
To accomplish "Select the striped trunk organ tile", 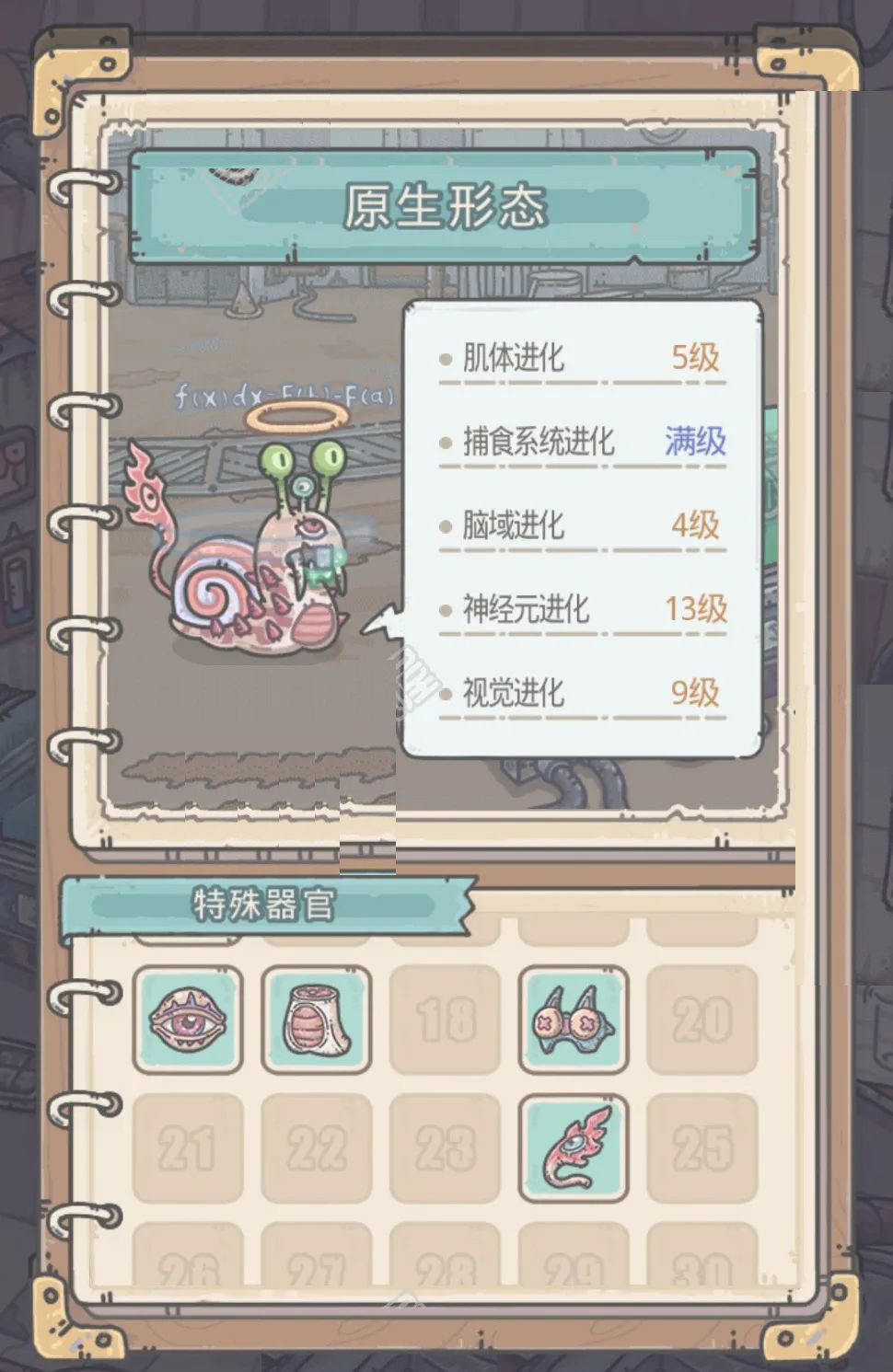I will (x=317, y=1020).
